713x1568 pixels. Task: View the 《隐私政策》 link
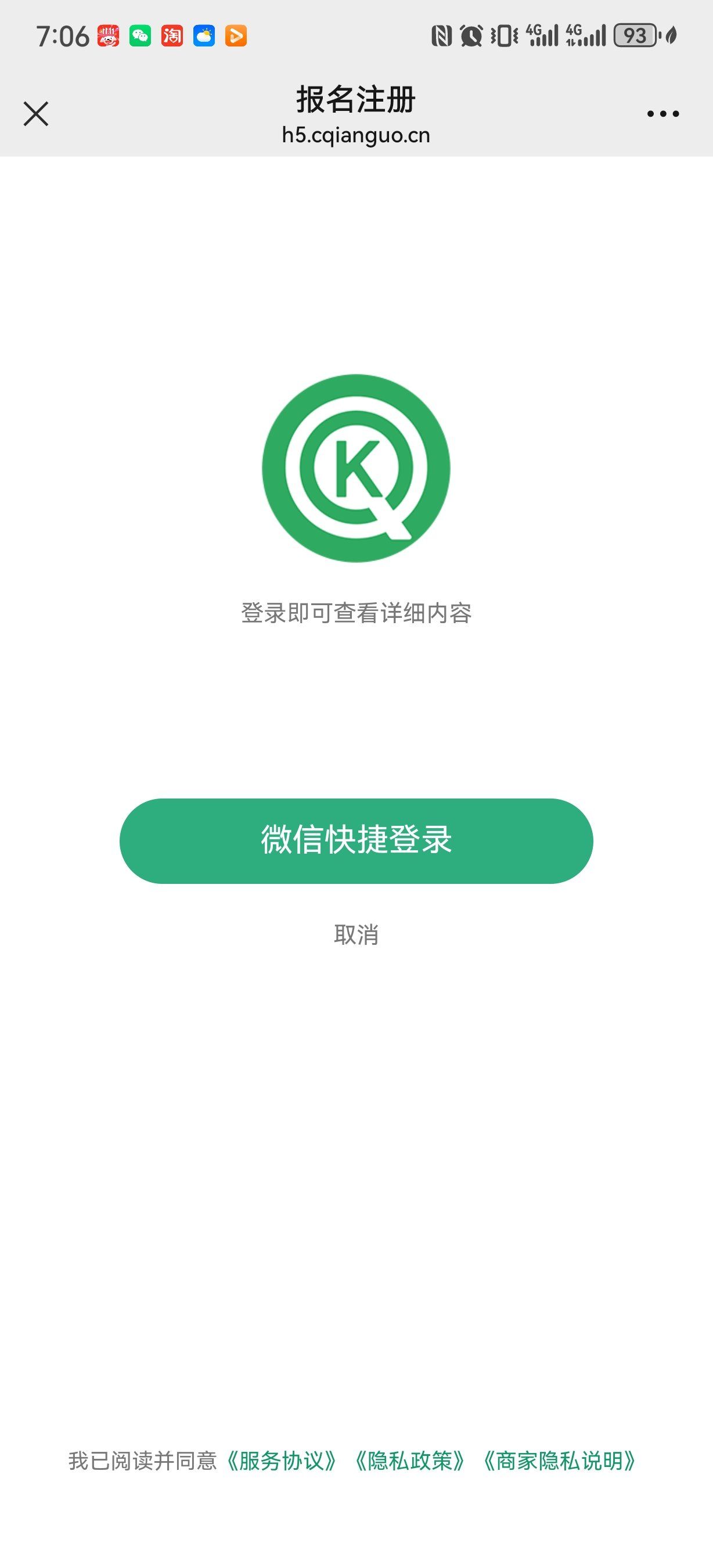click(410, 1461)
